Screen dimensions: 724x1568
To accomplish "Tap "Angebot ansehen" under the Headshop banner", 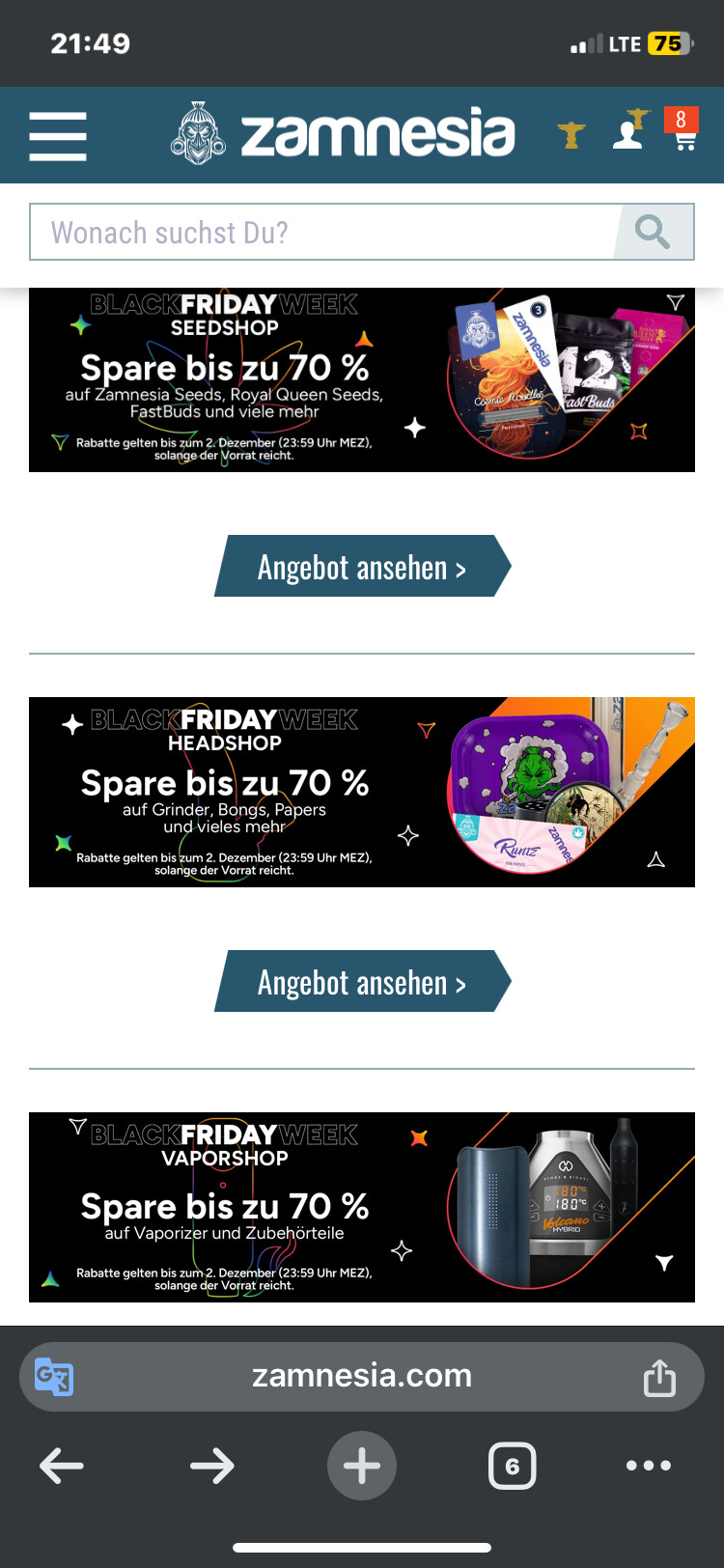I will pos(362,982).
